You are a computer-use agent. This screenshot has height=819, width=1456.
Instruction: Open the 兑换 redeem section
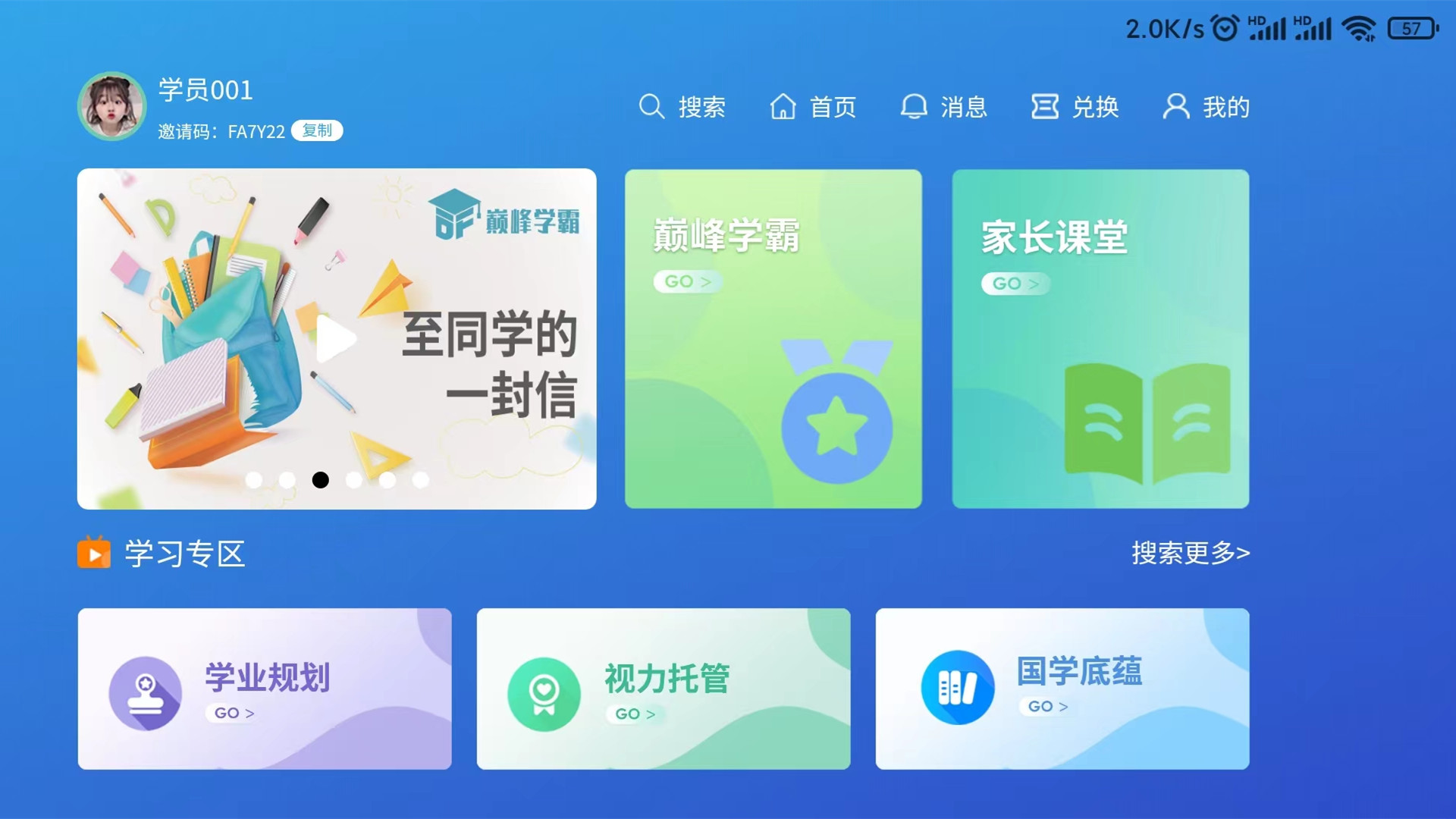(1075, 107)
